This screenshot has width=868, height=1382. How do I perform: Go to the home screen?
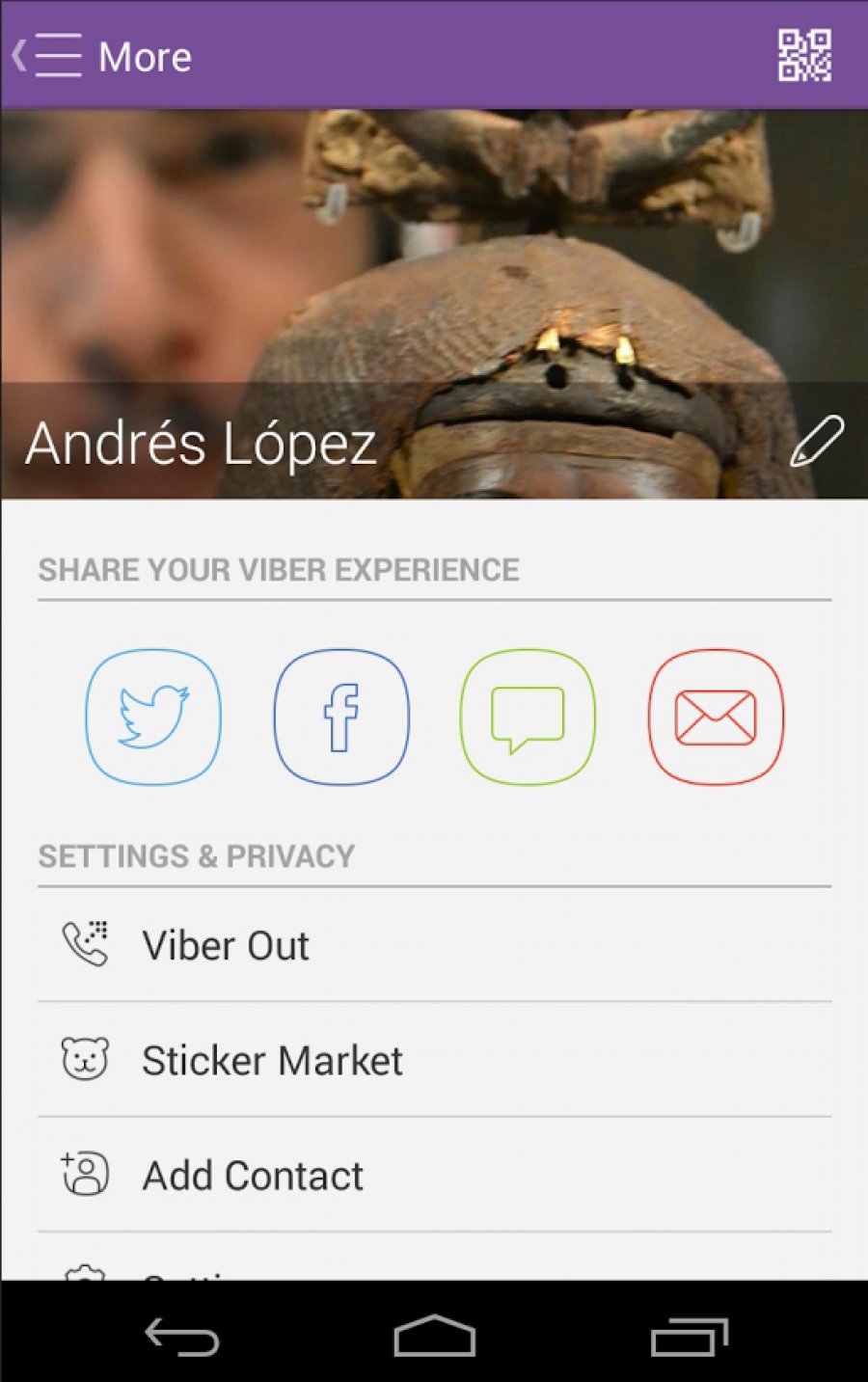[x=434, y=1338]
